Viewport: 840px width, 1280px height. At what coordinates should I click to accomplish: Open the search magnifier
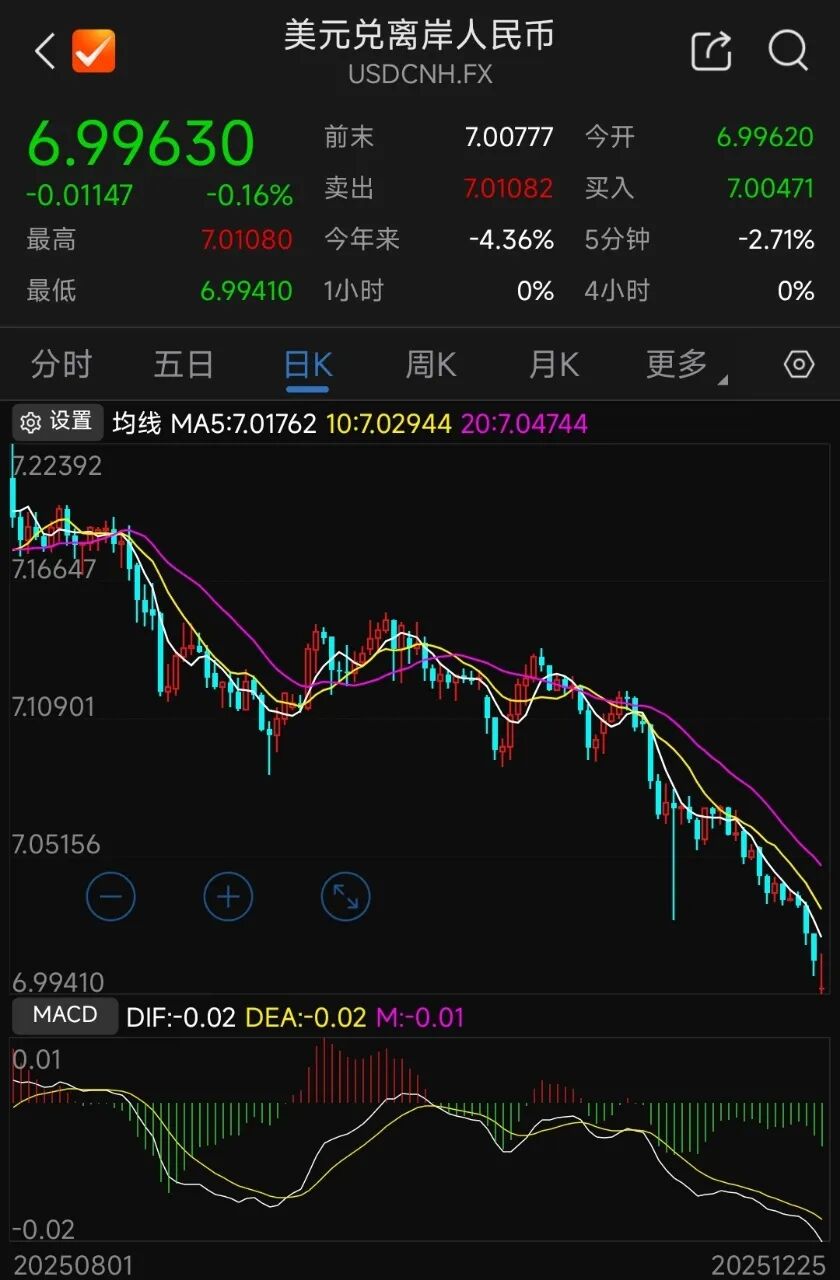coord(788,51)
